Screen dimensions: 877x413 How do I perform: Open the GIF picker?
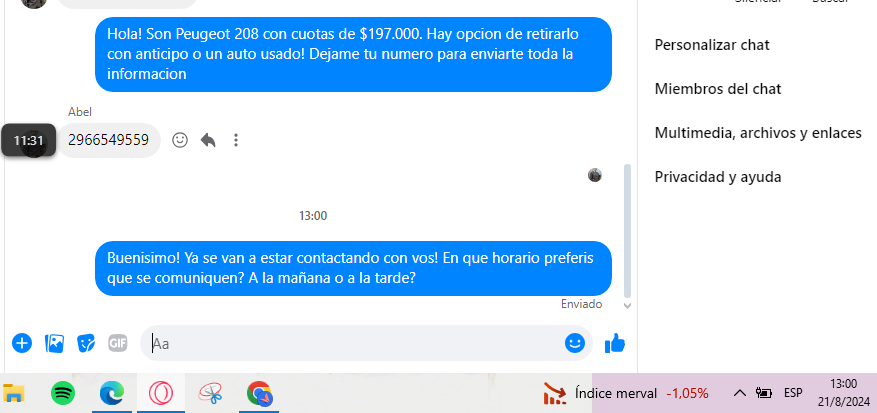[118, 343]
